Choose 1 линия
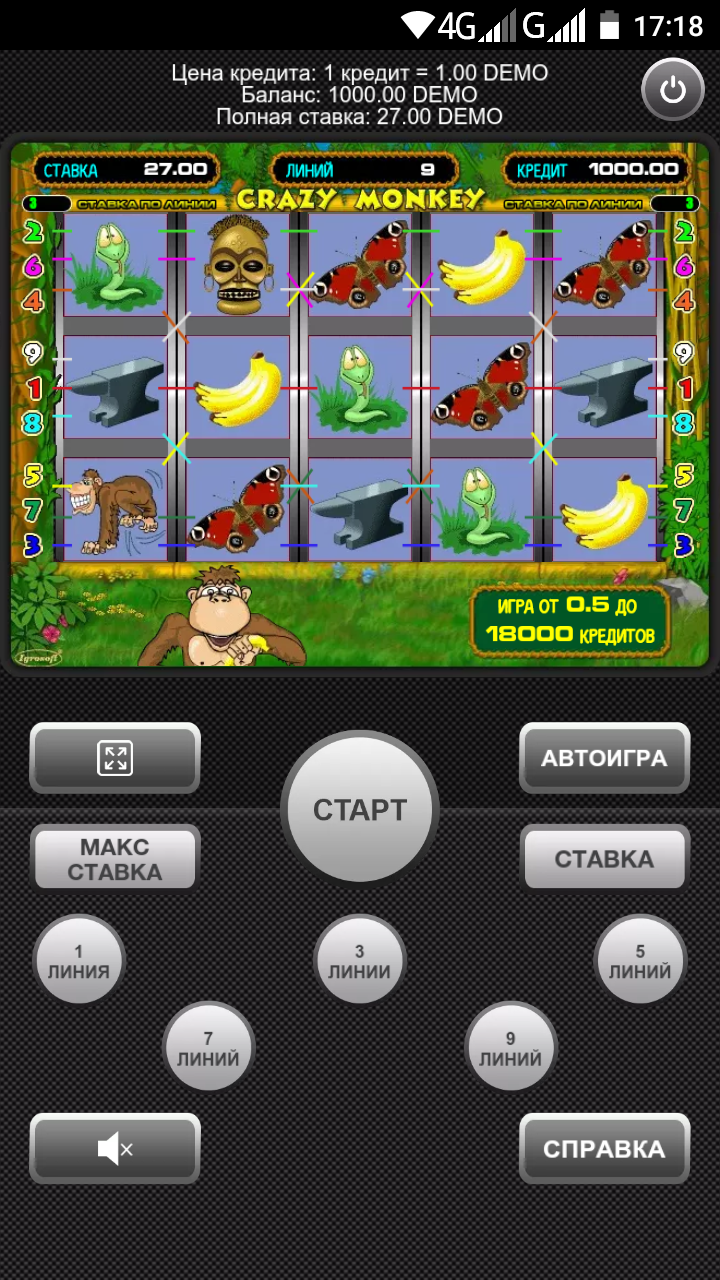Image resolution: width=720 pixels, height=1280 pixels. pyautogui.click(x=79, y=961)
